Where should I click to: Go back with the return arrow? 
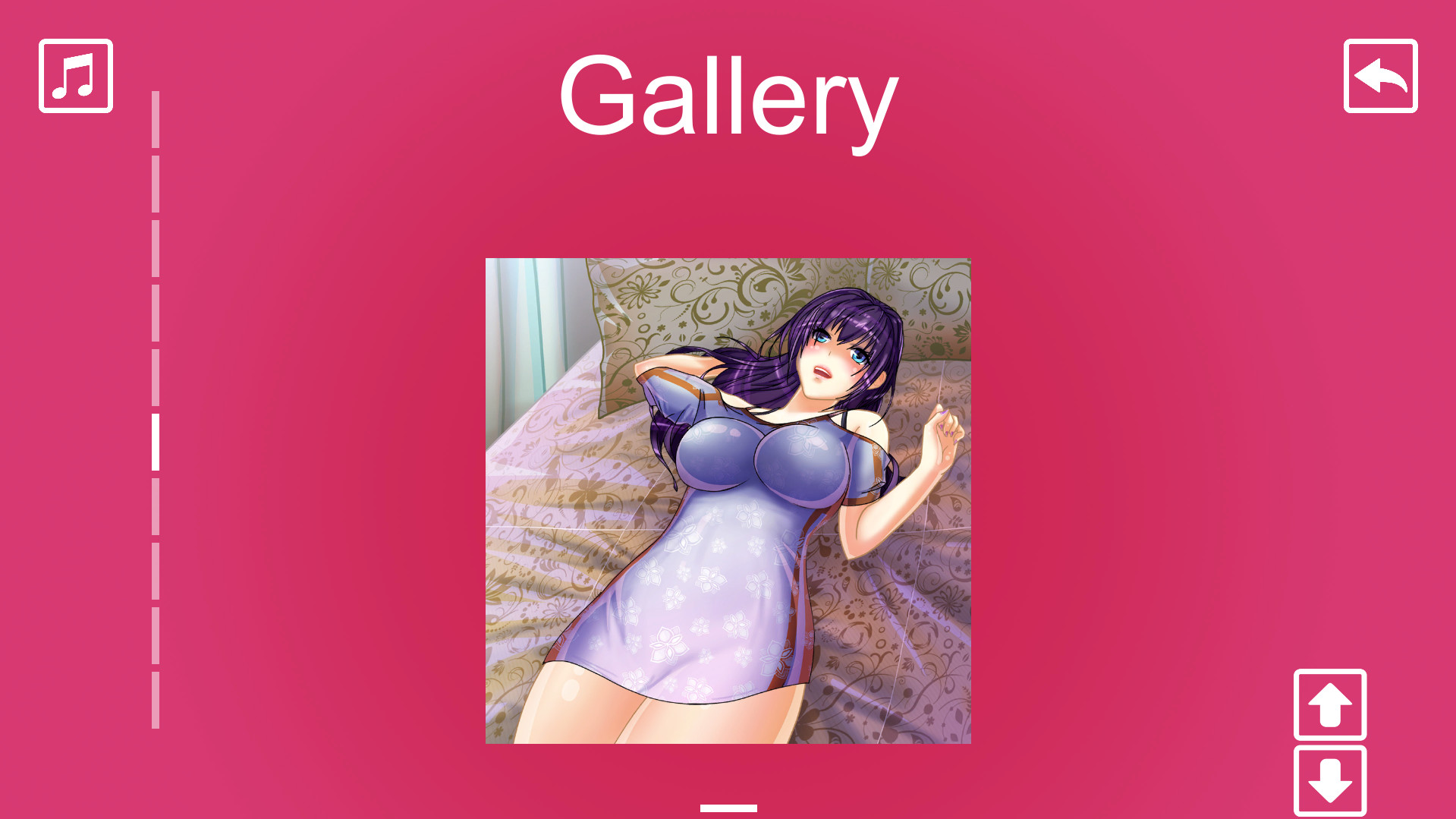point(1380,76)
